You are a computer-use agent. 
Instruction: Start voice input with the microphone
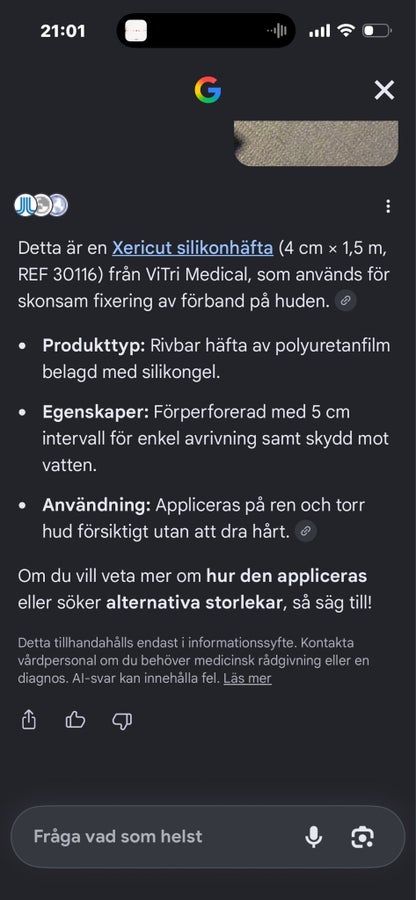[x=313, y=836]
